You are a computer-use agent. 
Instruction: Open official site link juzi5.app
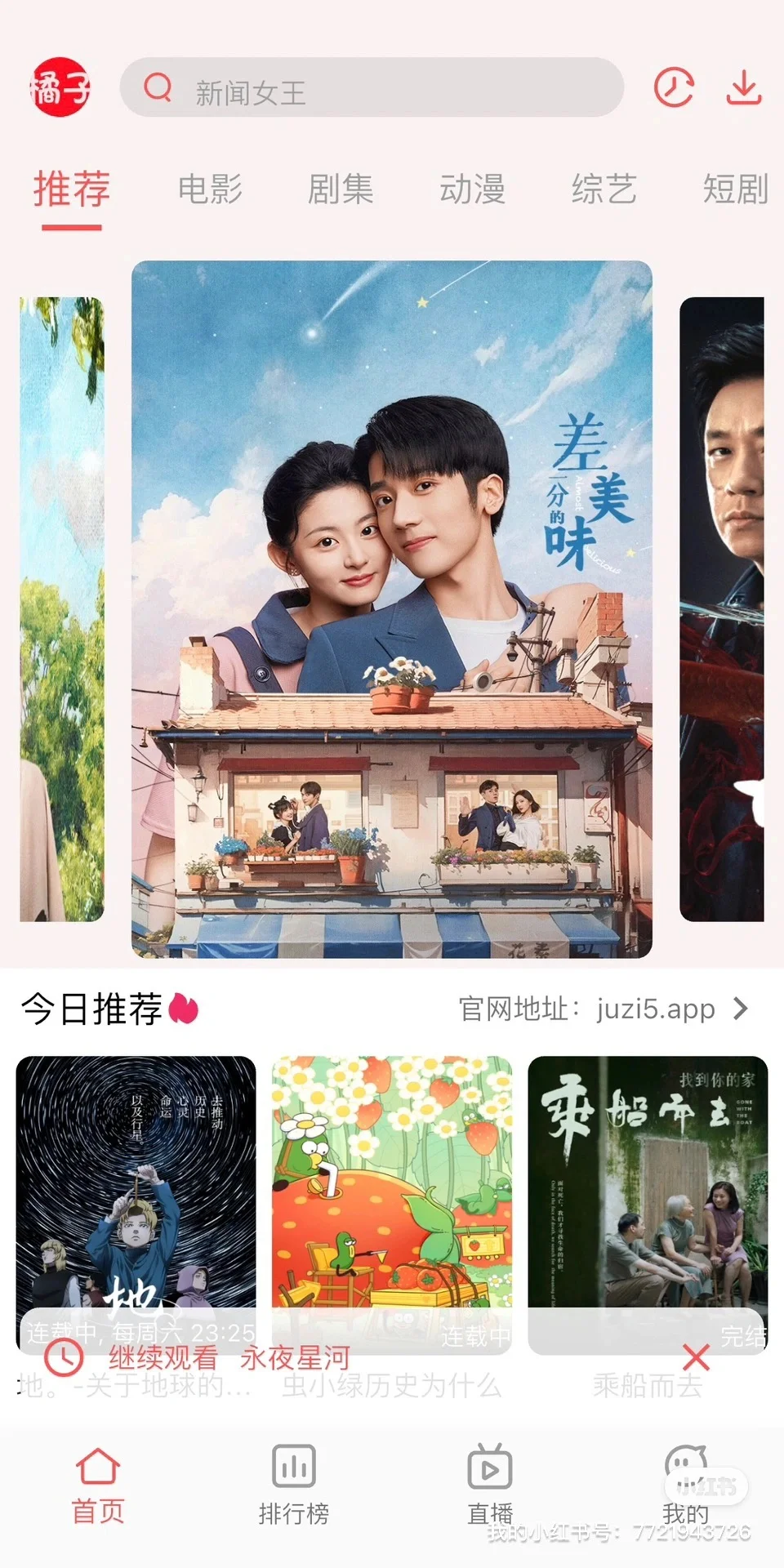coord(603,1009)
